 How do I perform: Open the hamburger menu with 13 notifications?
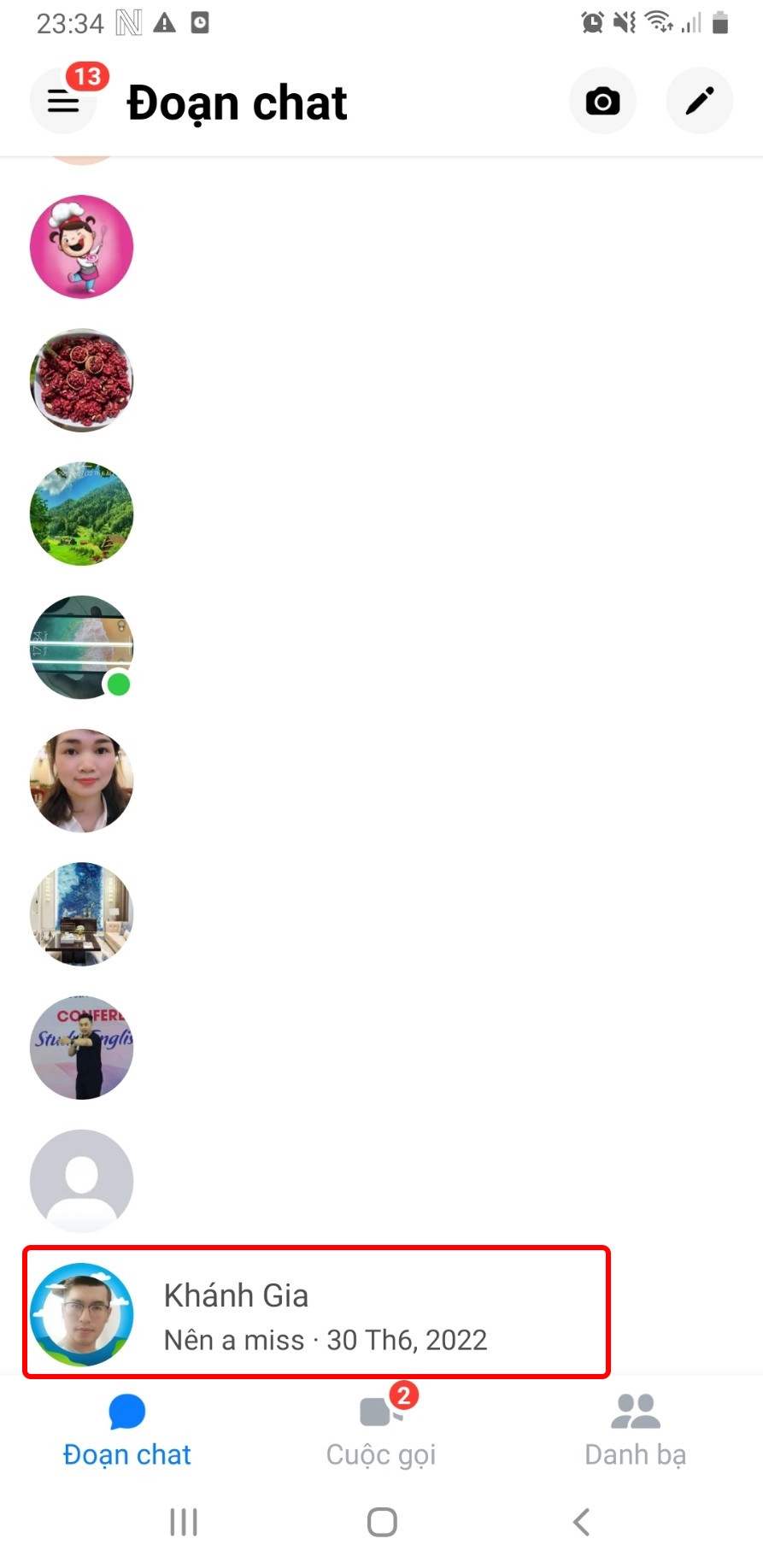coord(63,102)
